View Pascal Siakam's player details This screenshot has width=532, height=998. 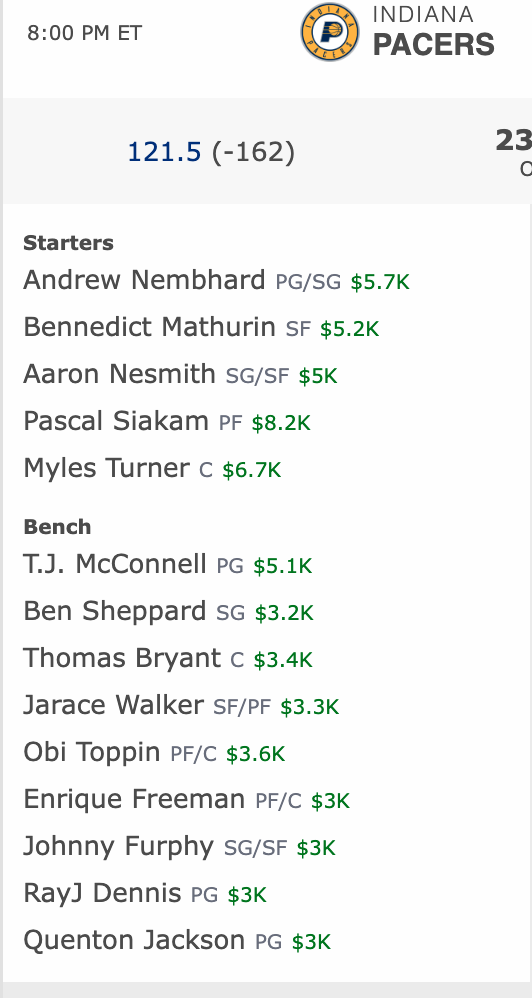coord(116,421)
